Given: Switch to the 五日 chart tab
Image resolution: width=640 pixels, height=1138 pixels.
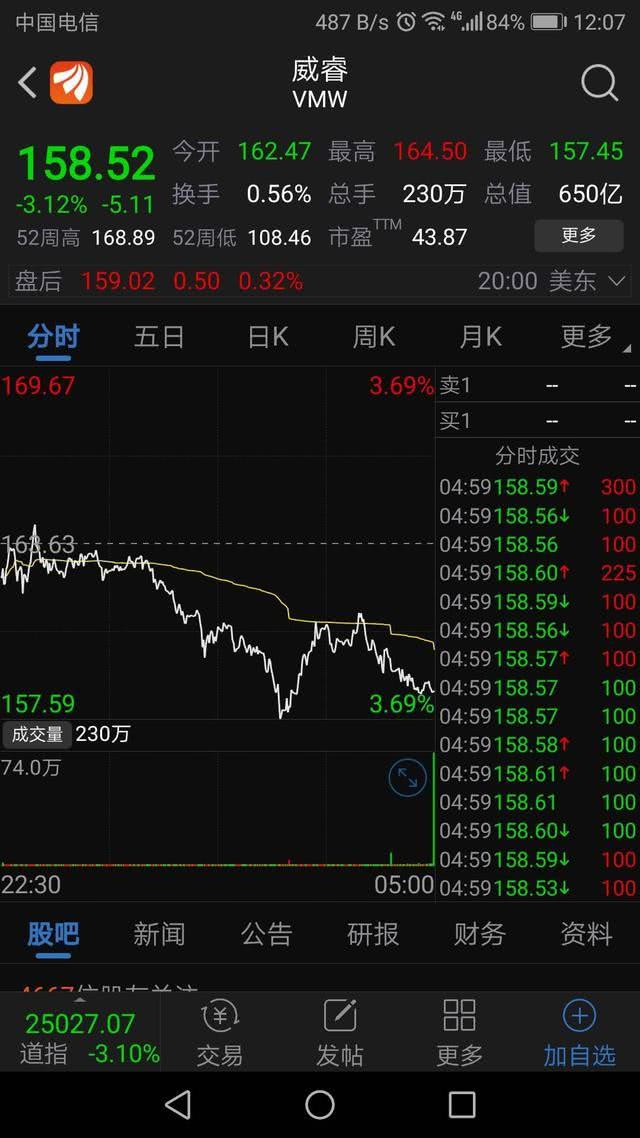Looking at the screenshot, I should tap(159, 337).
